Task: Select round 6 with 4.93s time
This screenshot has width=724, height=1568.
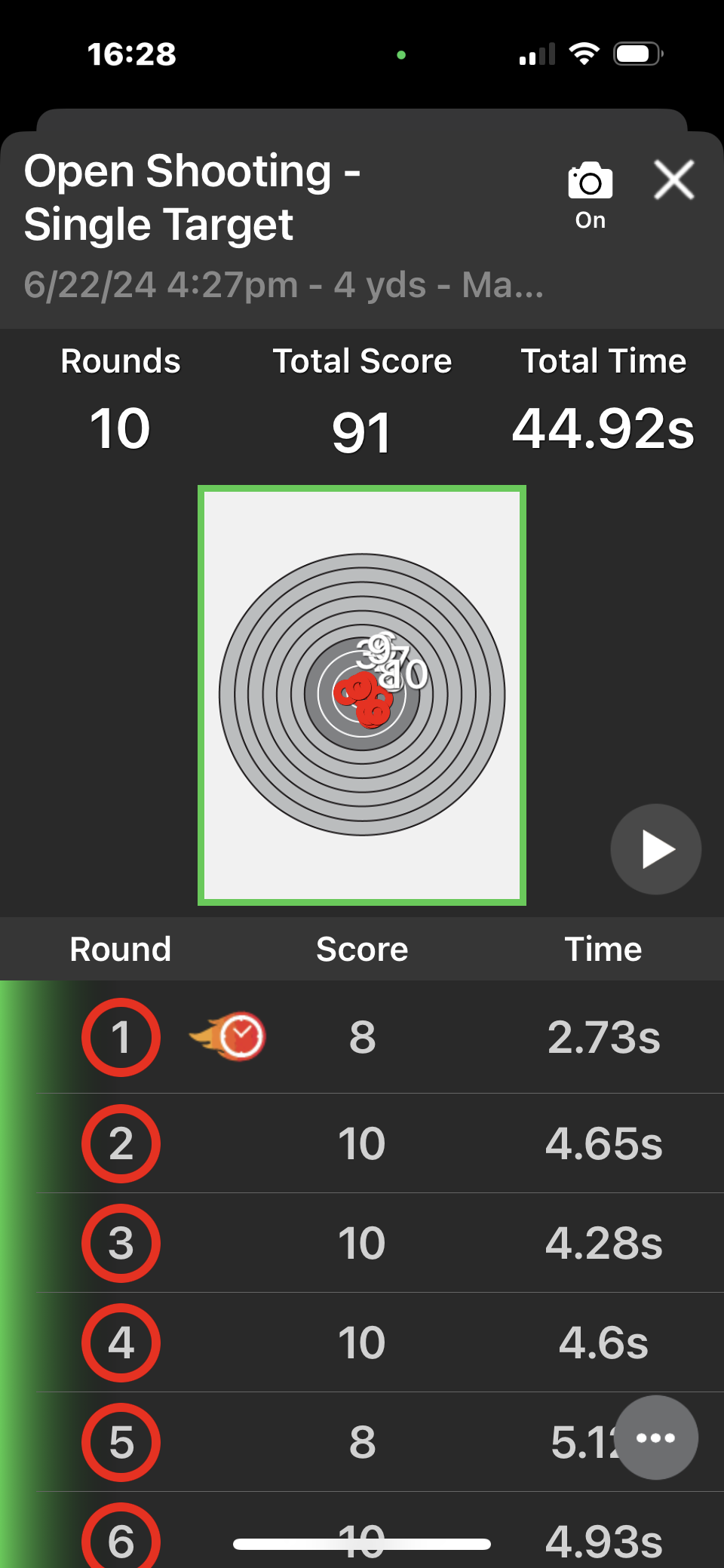Action: pos(362,1530)
